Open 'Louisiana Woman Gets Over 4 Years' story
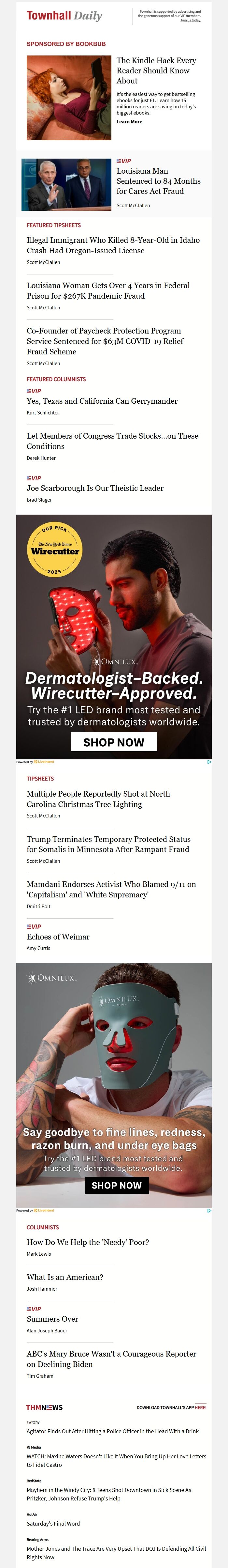This screenshot has height=1568, width=228. (107, 290)
